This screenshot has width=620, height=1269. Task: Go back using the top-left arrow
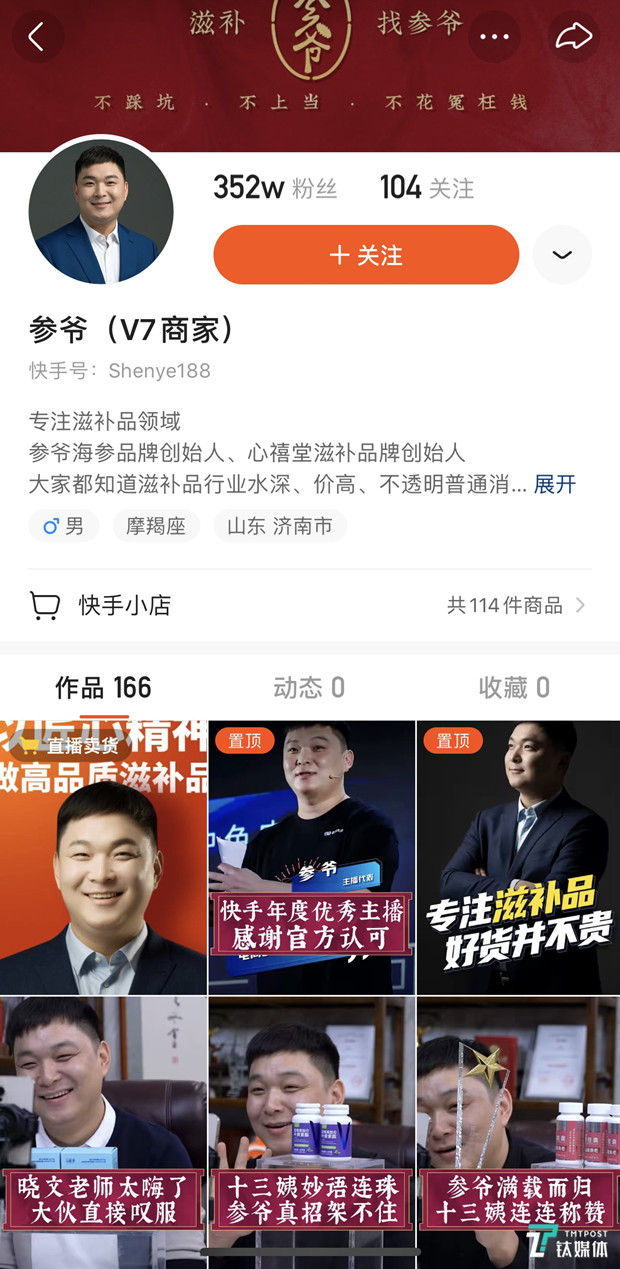click(37, 38)
